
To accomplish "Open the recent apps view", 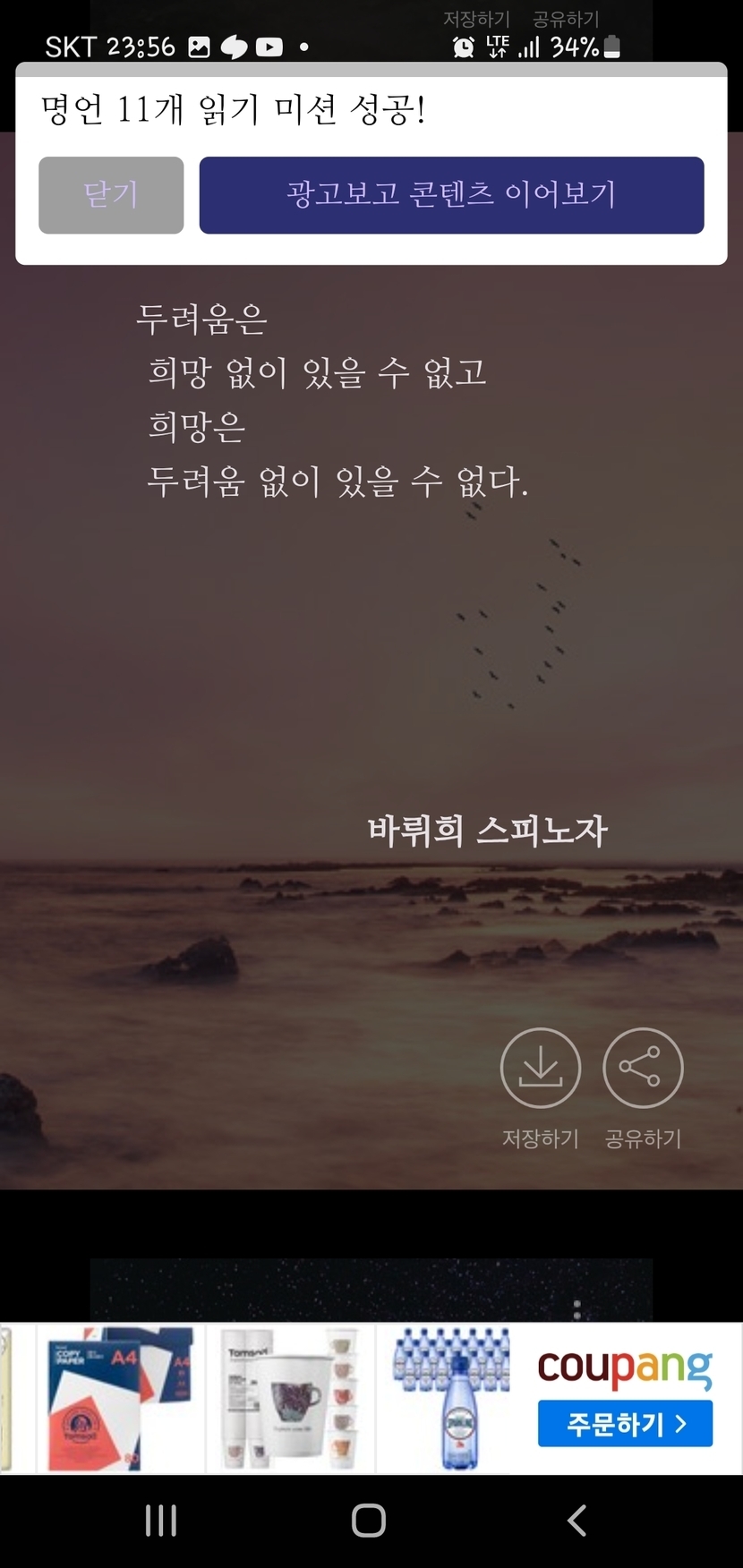I will (x=161, y=1520).
